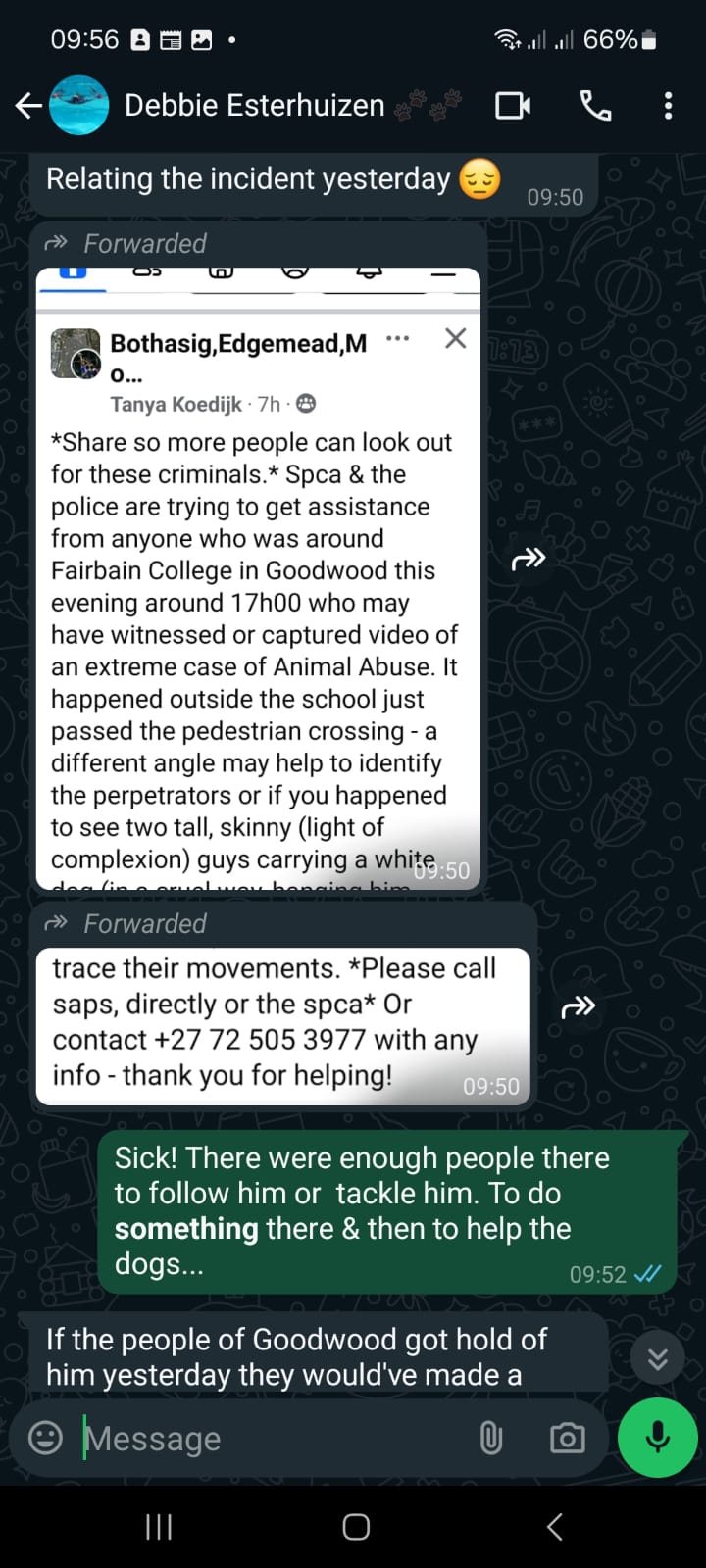Open the chat overflow menu

coord(668,105)
